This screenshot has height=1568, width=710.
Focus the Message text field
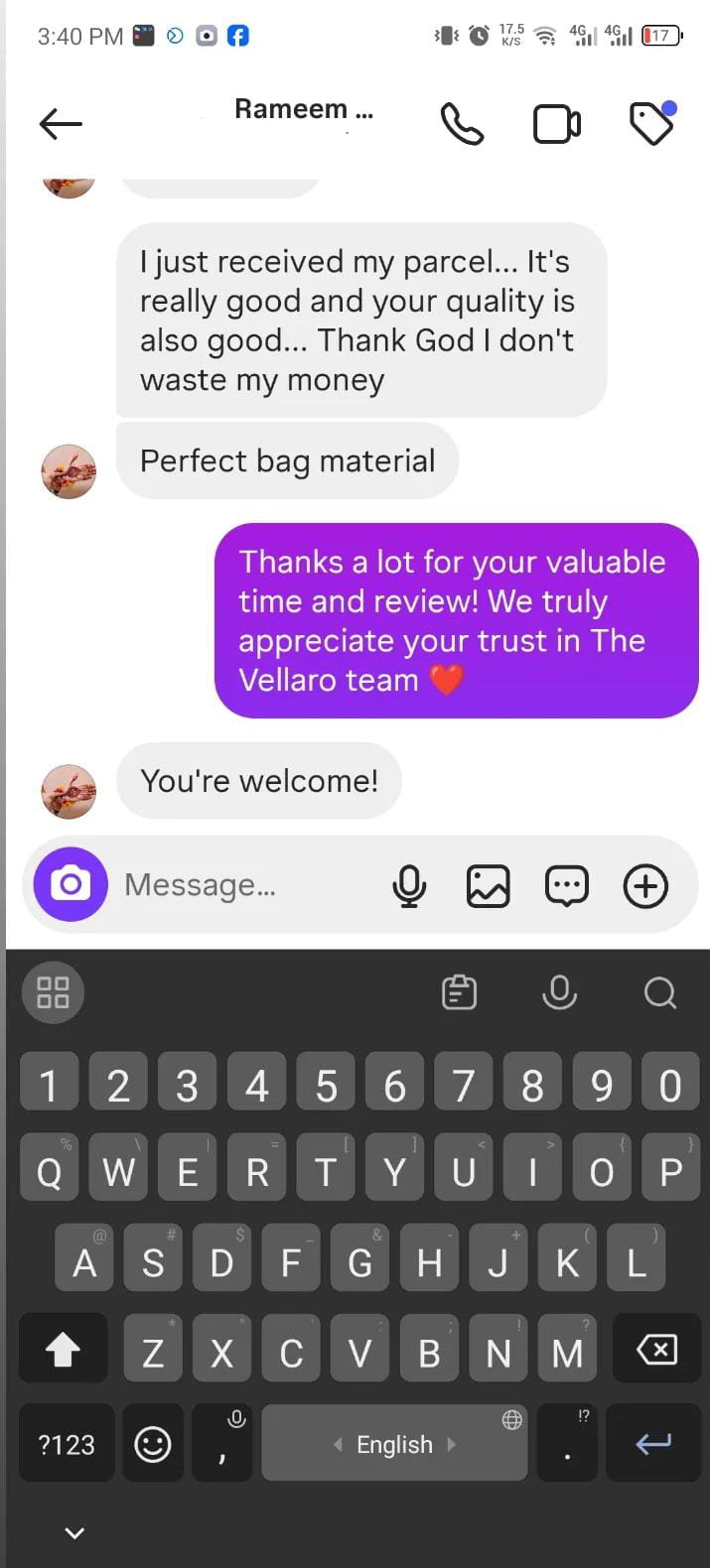pyautogui.click(x=238, y=884)
